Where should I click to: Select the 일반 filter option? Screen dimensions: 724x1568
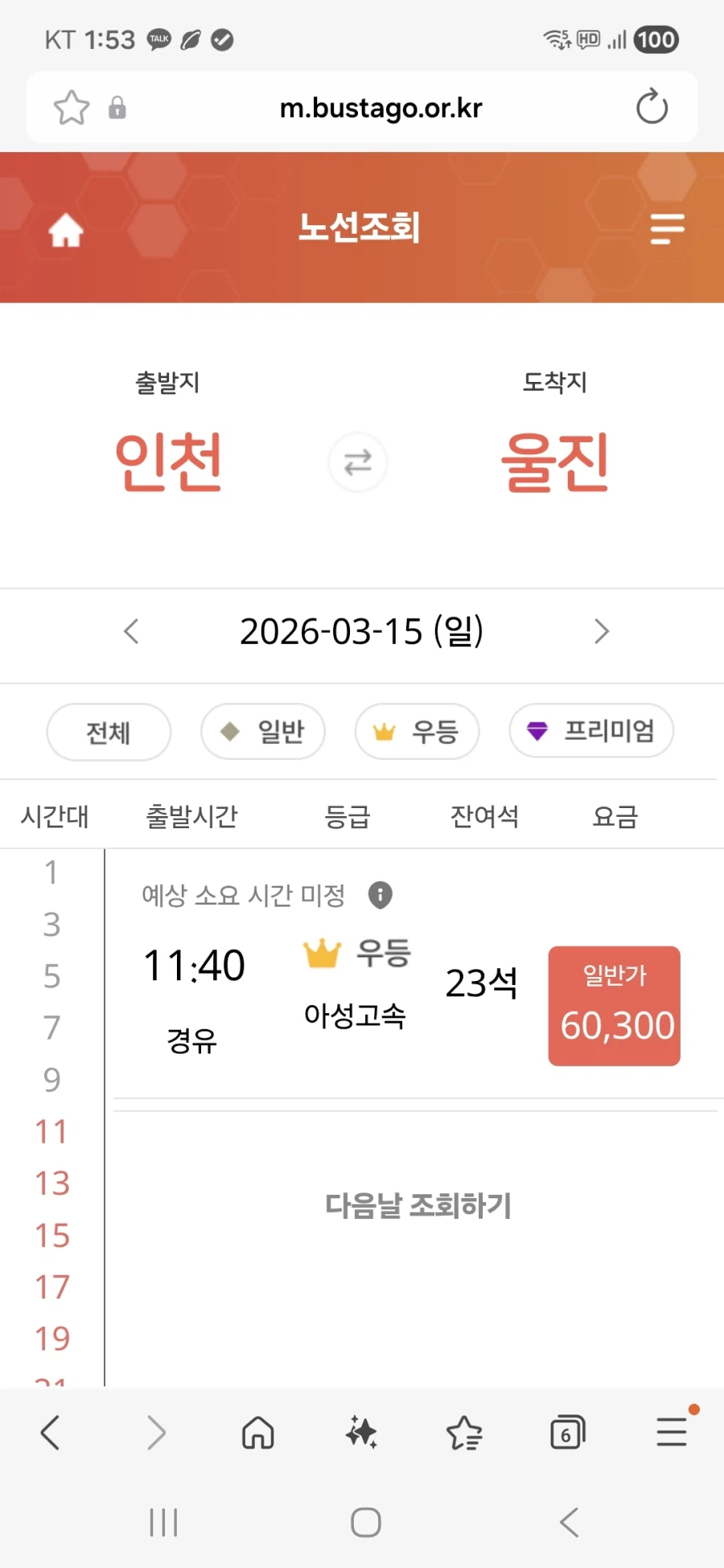coord(263,732)
